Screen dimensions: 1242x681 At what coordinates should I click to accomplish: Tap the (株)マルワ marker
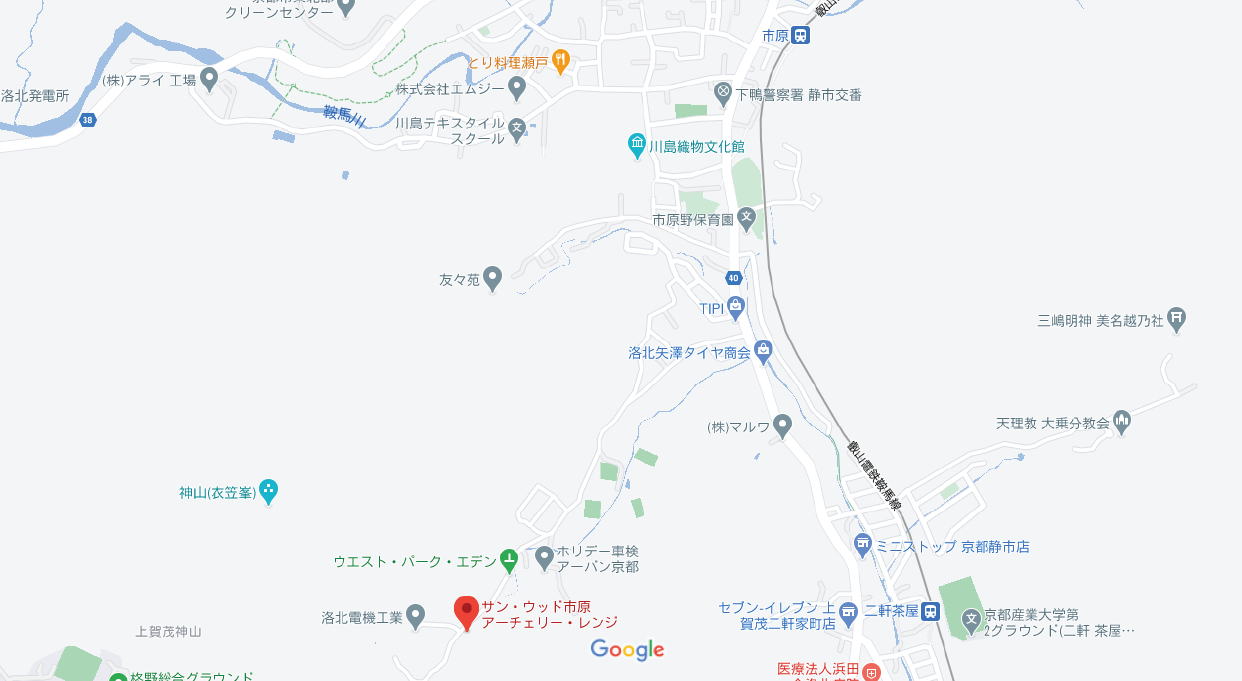783,426
